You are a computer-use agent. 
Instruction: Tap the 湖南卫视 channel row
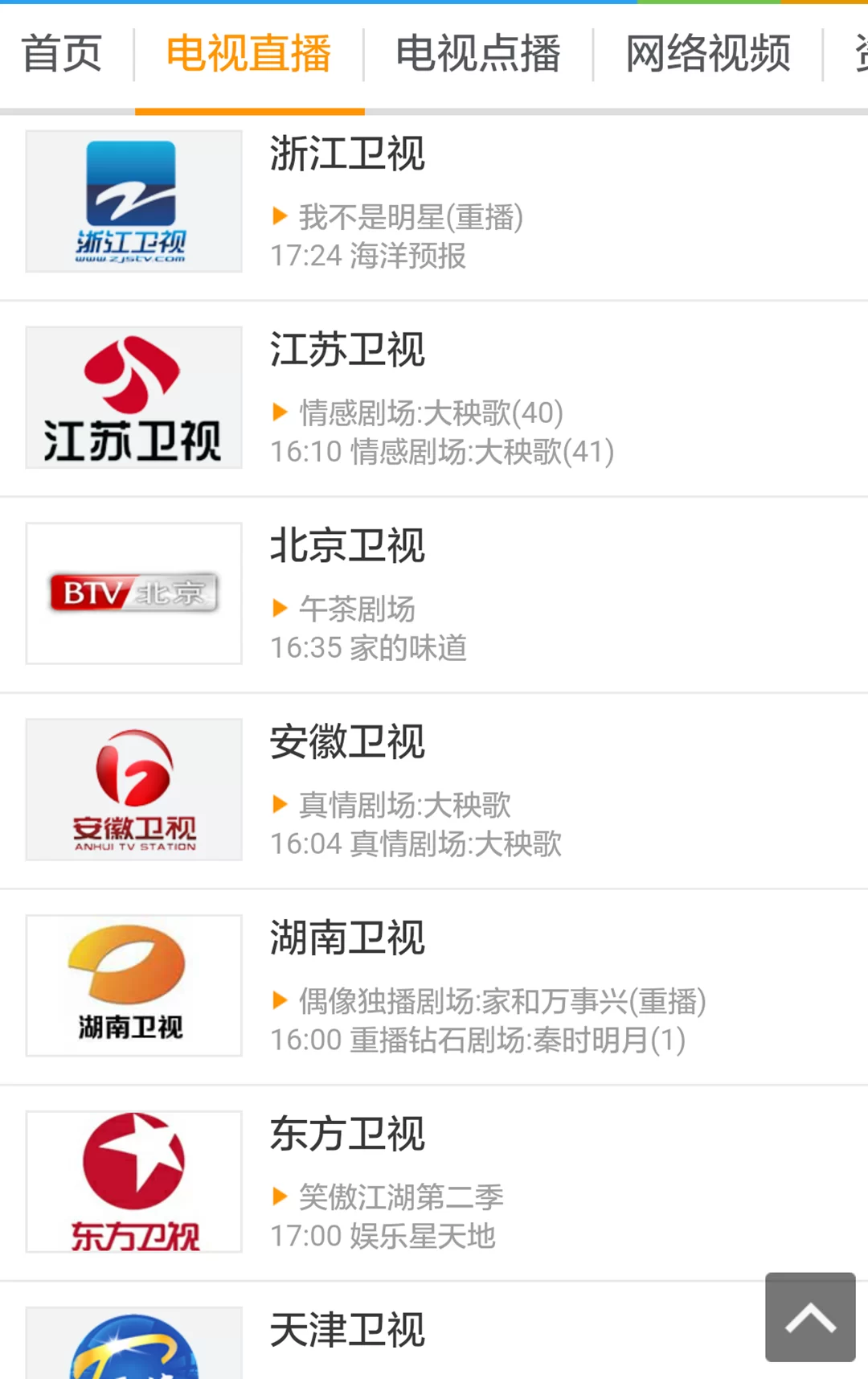point(434,987)
